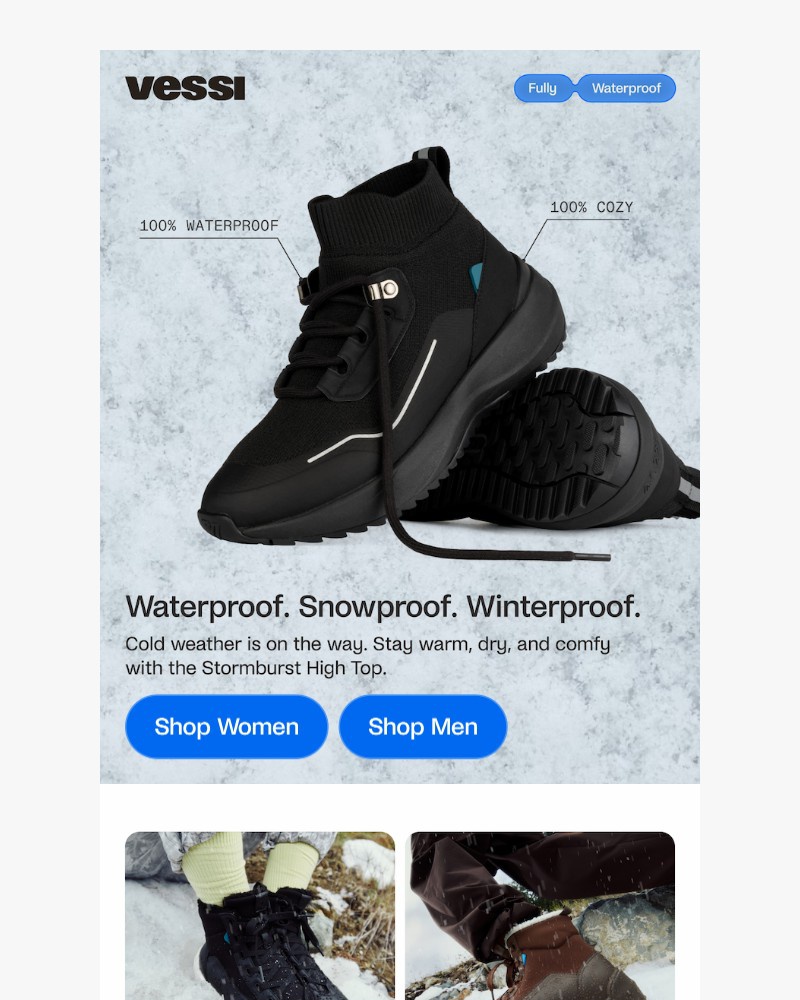Click the 100% COZY callout label
800x1000 pixels.
[x=592, y=208]
